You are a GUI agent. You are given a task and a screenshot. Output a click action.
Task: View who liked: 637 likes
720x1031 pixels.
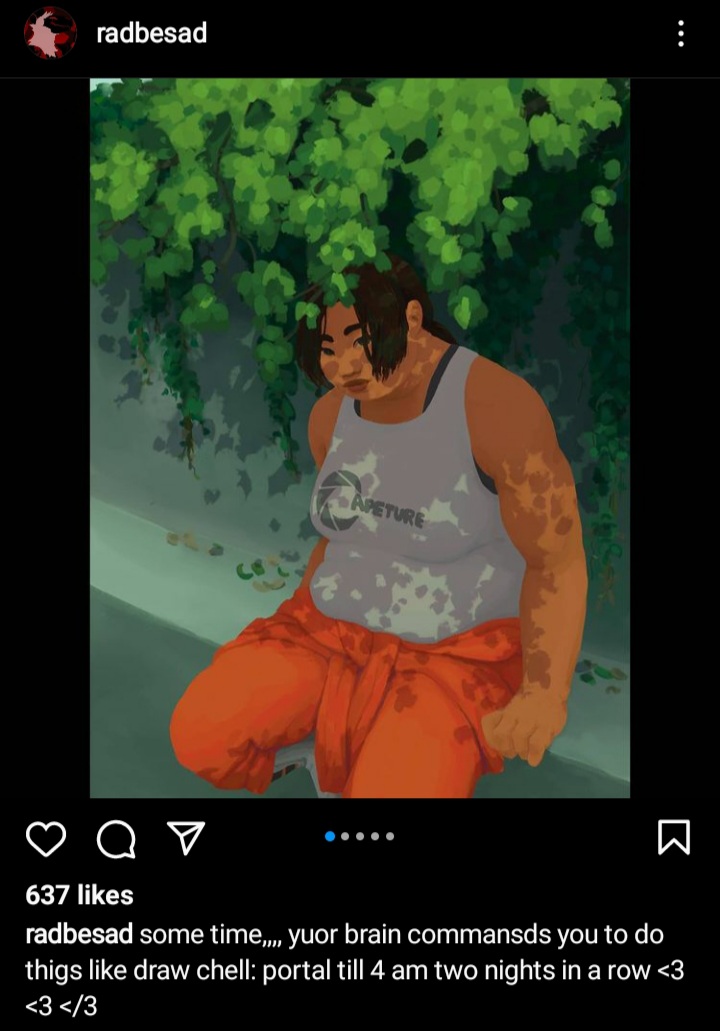(x=79, y=895)
